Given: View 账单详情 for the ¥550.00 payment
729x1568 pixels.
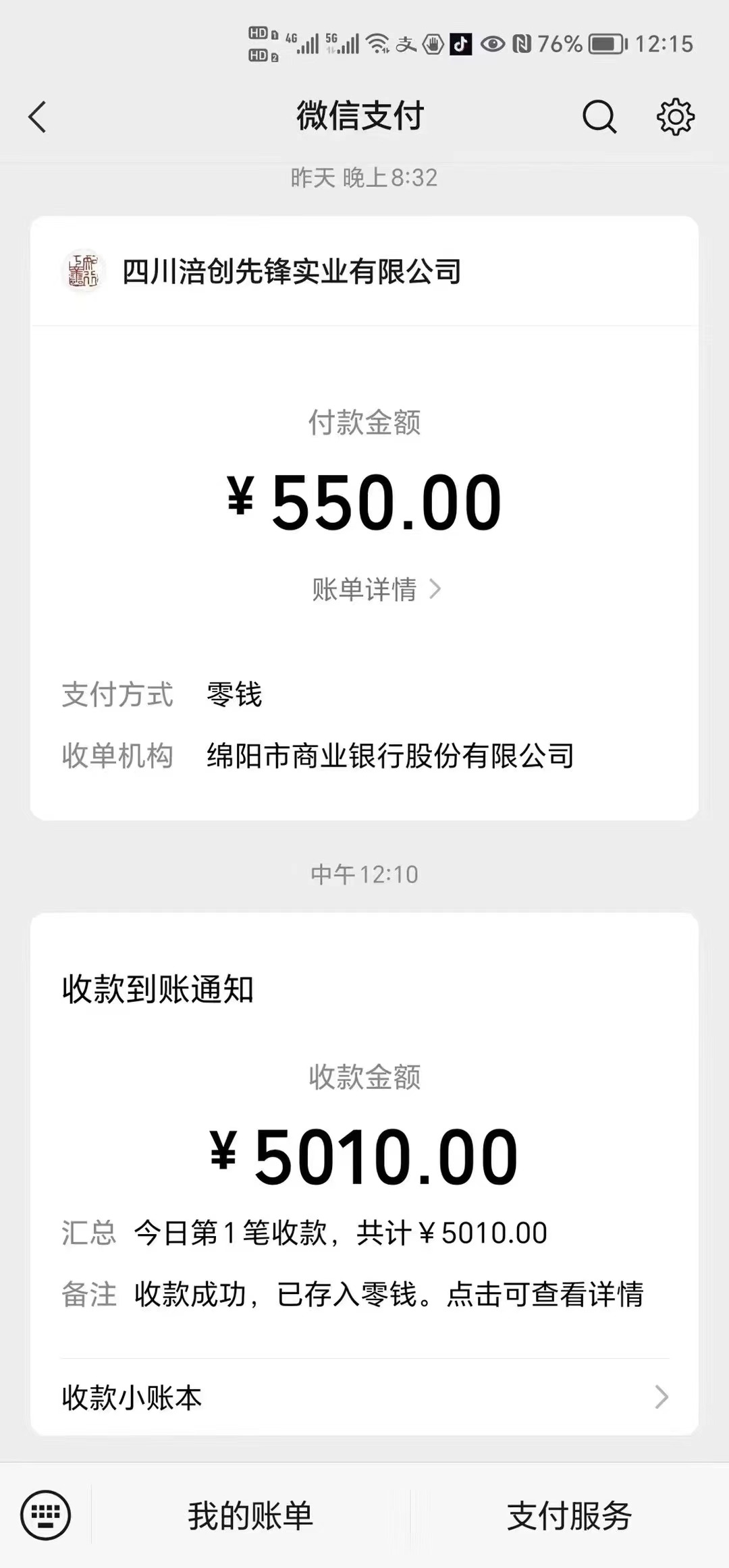Looking at the screenshot, I should pyautogui.click(x=376, y=589).
